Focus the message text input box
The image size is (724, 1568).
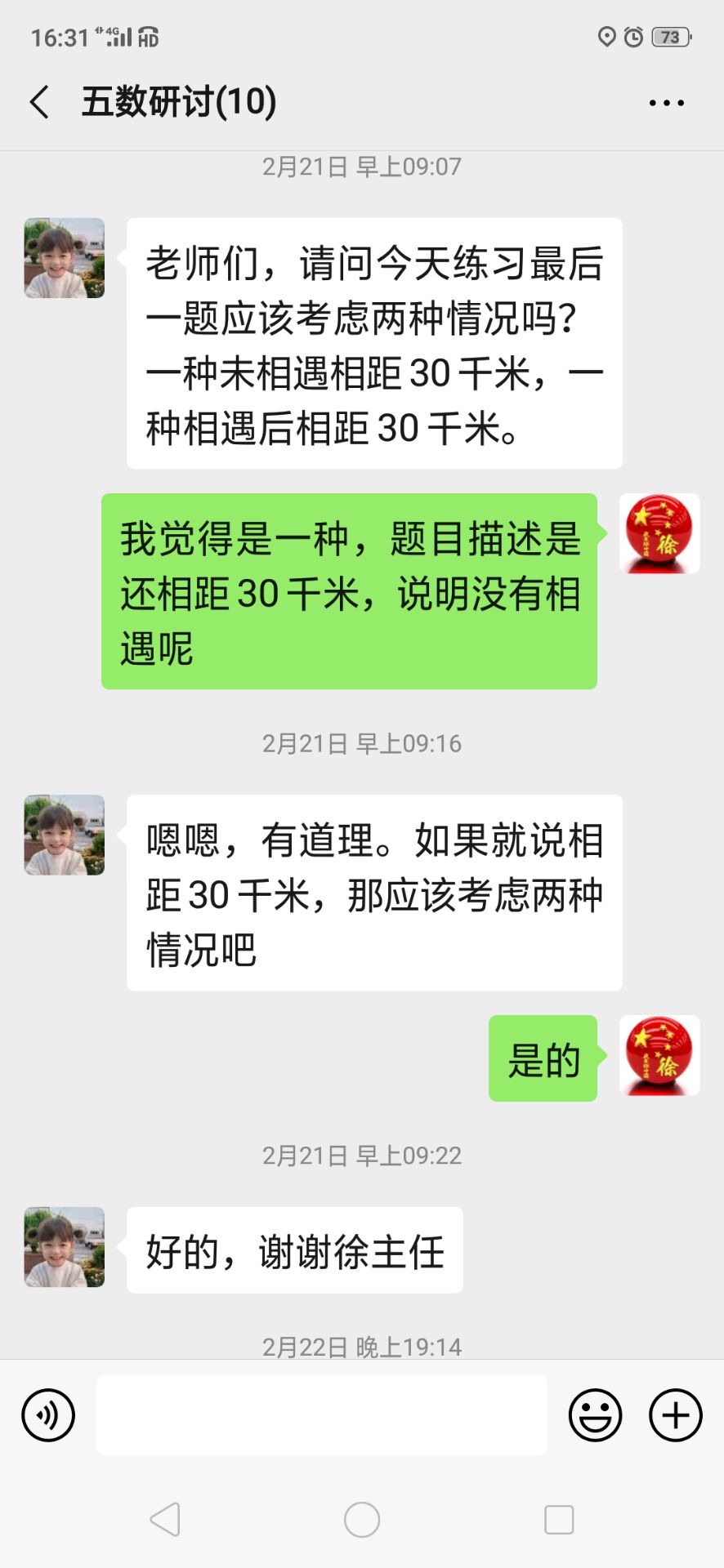(321, 1415)
